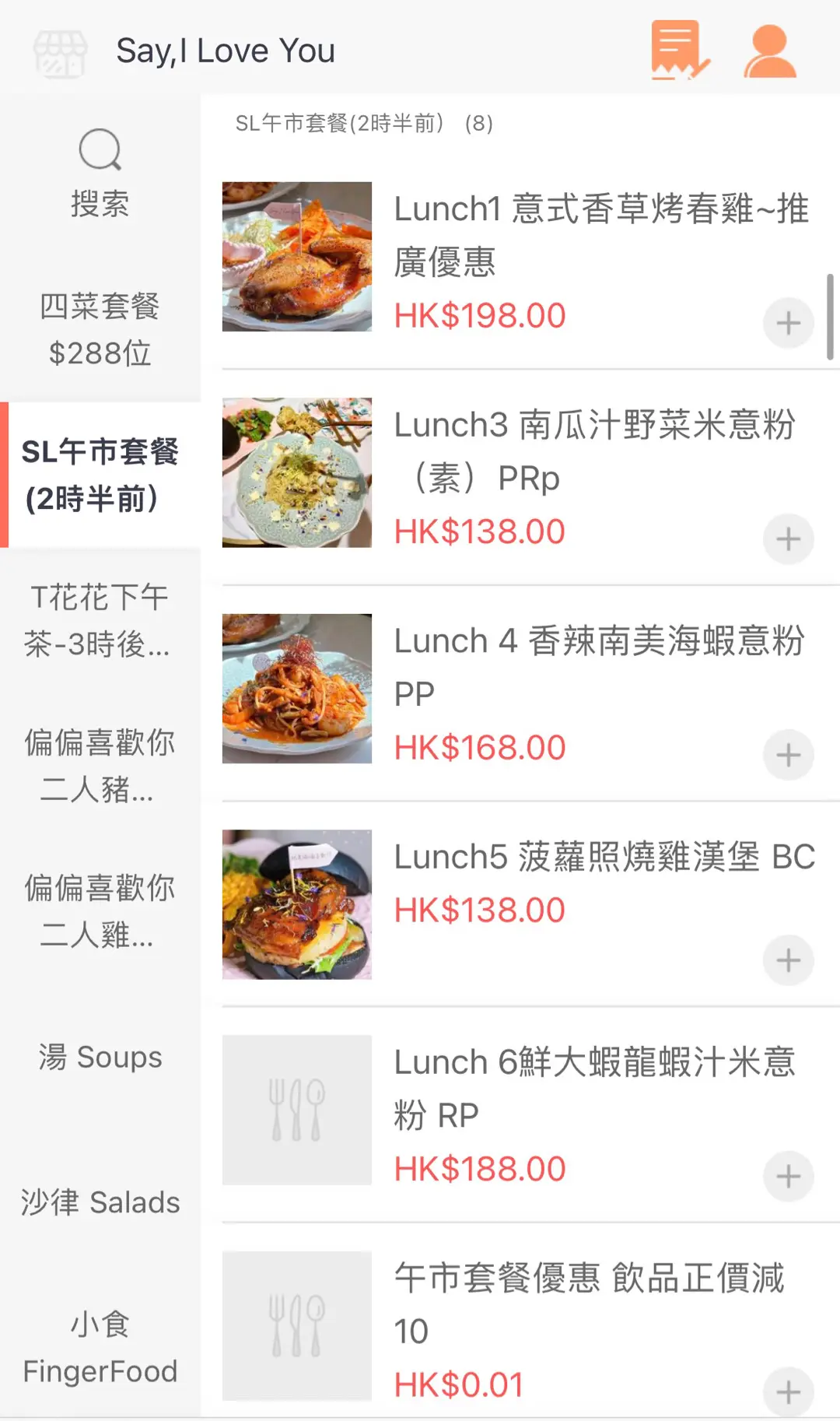Open the orders receipt icon

pyautogui.click(x=679, y=51)
